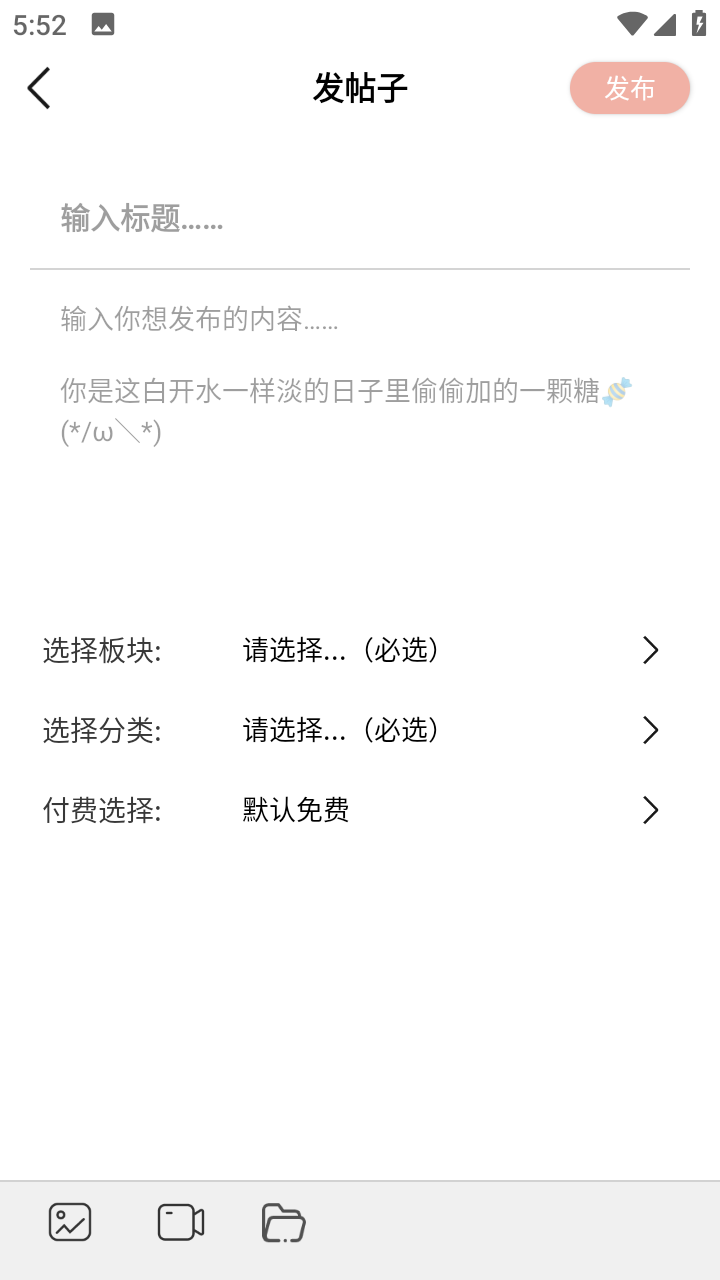
Task: Tap the 发布 publish button
Action: click(x=630, y=88)
